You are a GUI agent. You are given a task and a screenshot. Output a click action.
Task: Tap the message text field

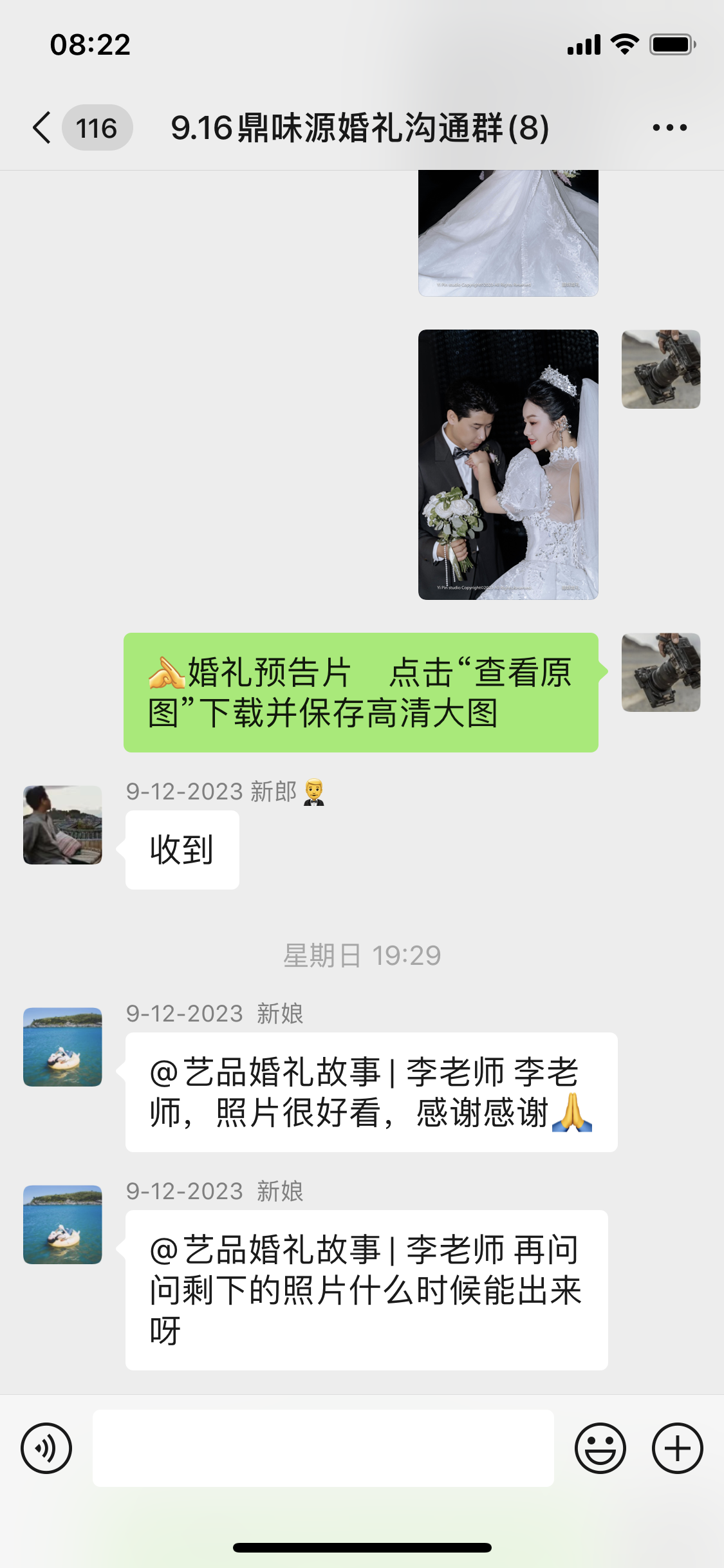coord(323,1448)
